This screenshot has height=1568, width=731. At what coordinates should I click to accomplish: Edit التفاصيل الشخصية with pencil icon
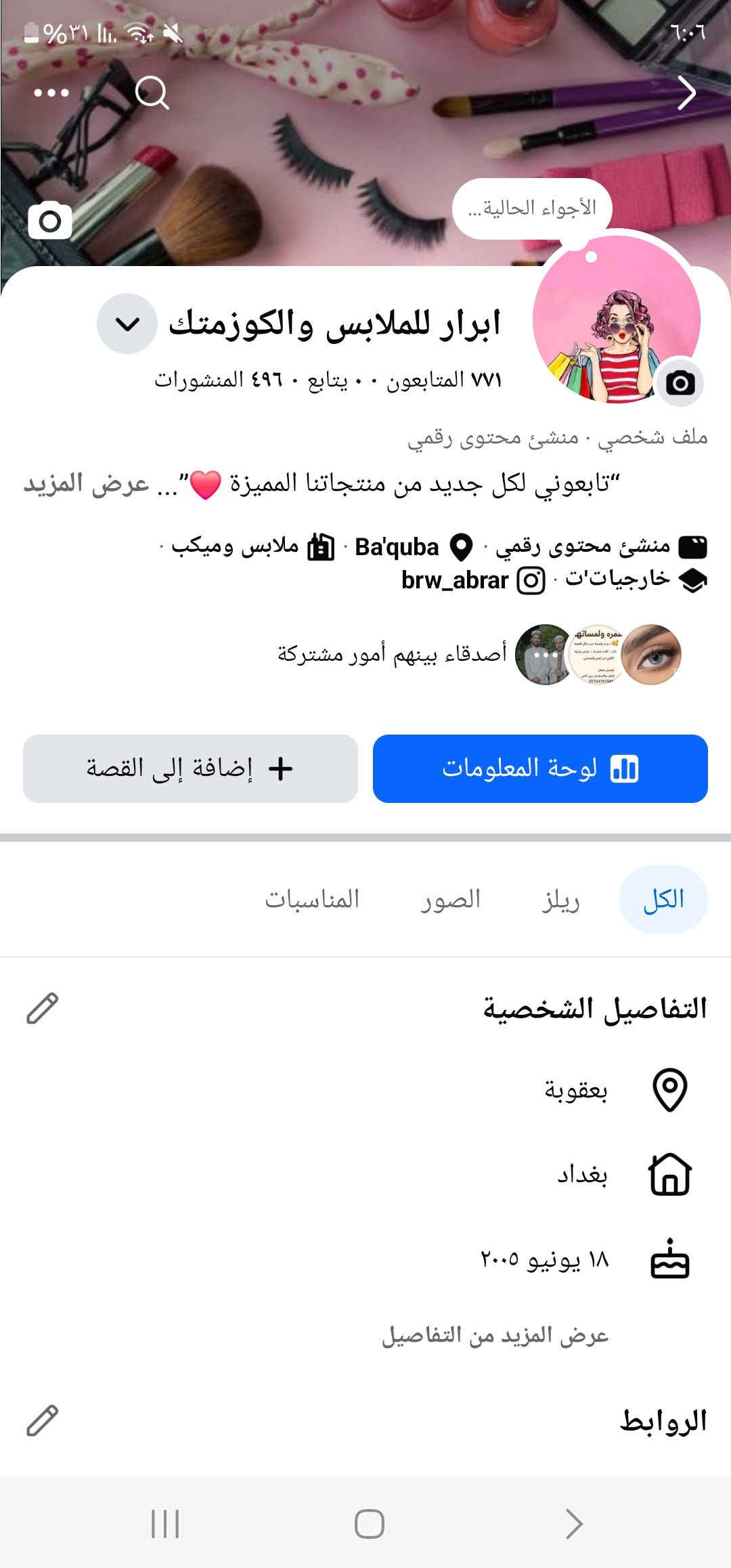coord(43,1008)
